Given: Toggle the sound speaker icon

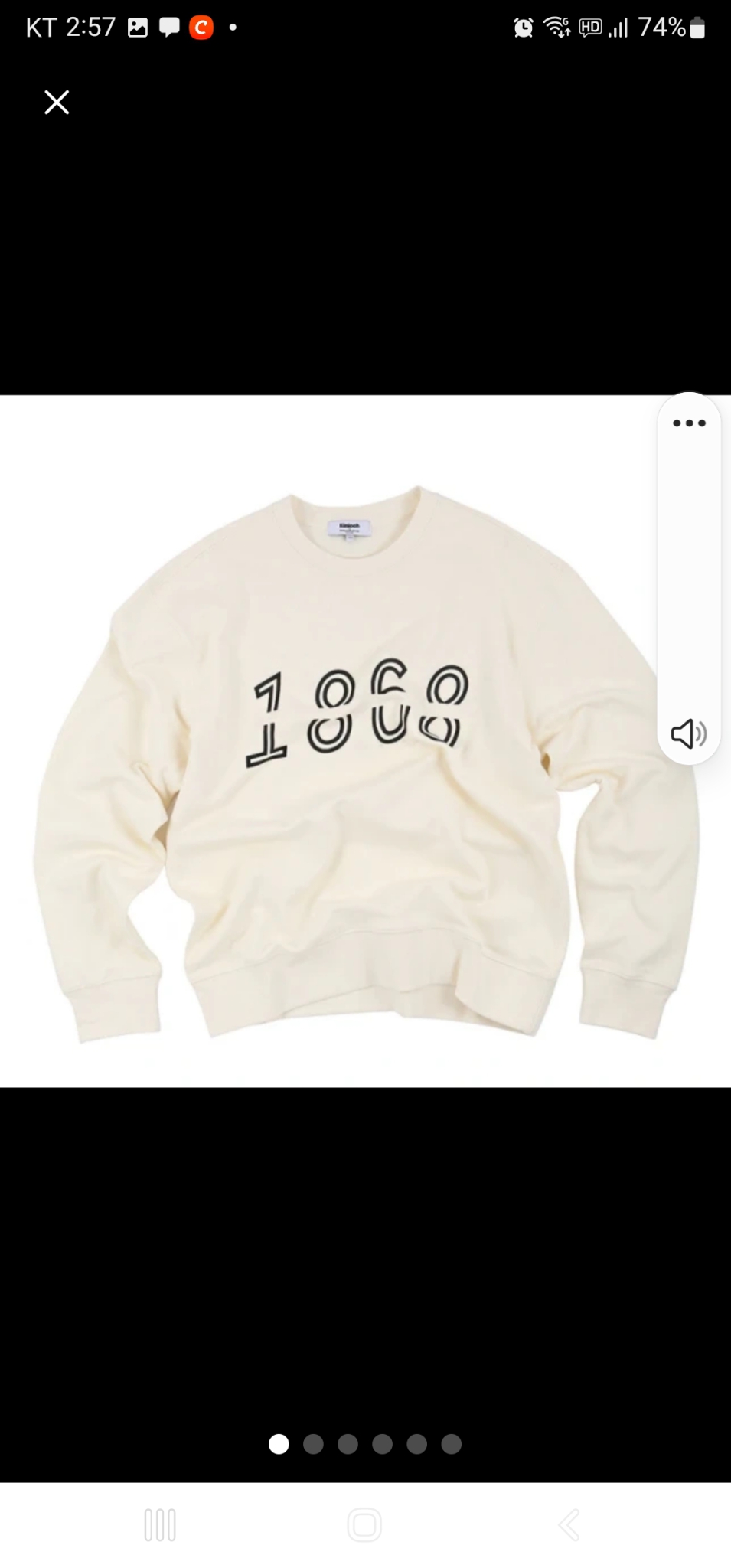Looking at the screenshot, I should (688, 733).
